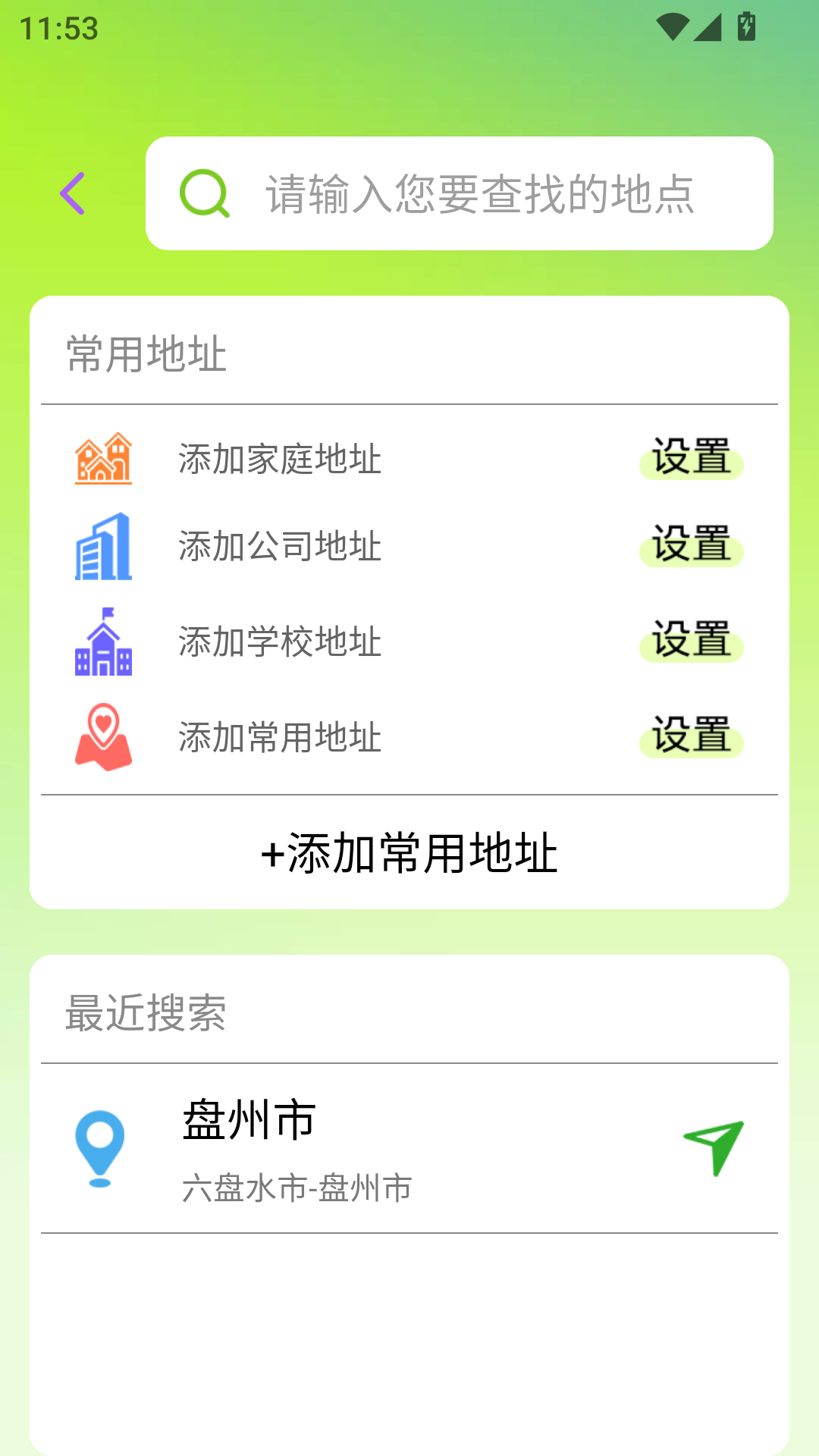Screen dimensions: 819x1456
Task: Click 设置 next to 添加学校地址
Action: click(x=690, y=644)
